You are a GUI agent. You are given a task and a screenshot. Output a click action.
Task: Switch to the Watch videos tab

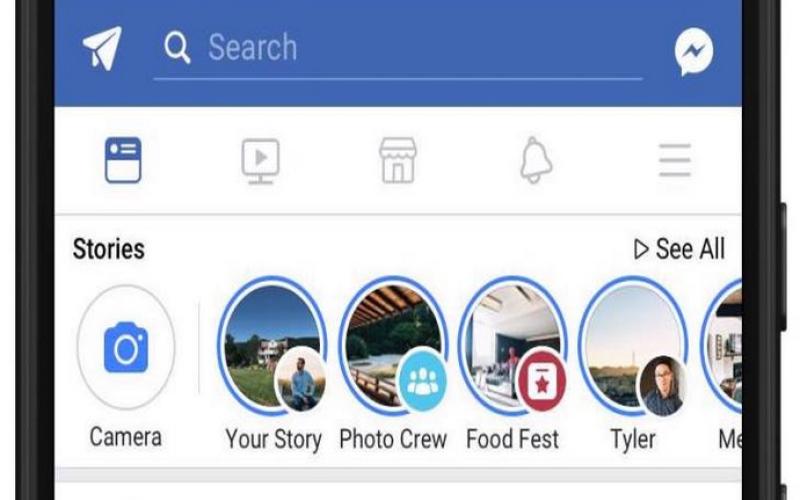coord(260,160)
